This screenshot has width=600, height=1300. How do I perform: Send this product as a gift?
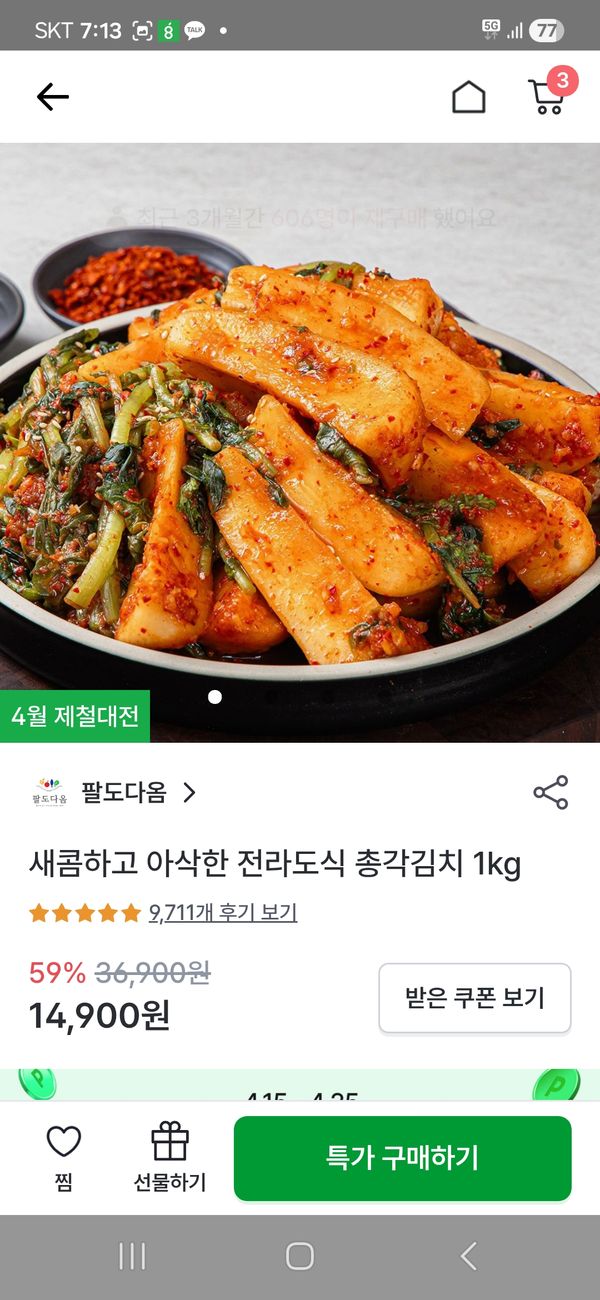tap(170, 1158)
